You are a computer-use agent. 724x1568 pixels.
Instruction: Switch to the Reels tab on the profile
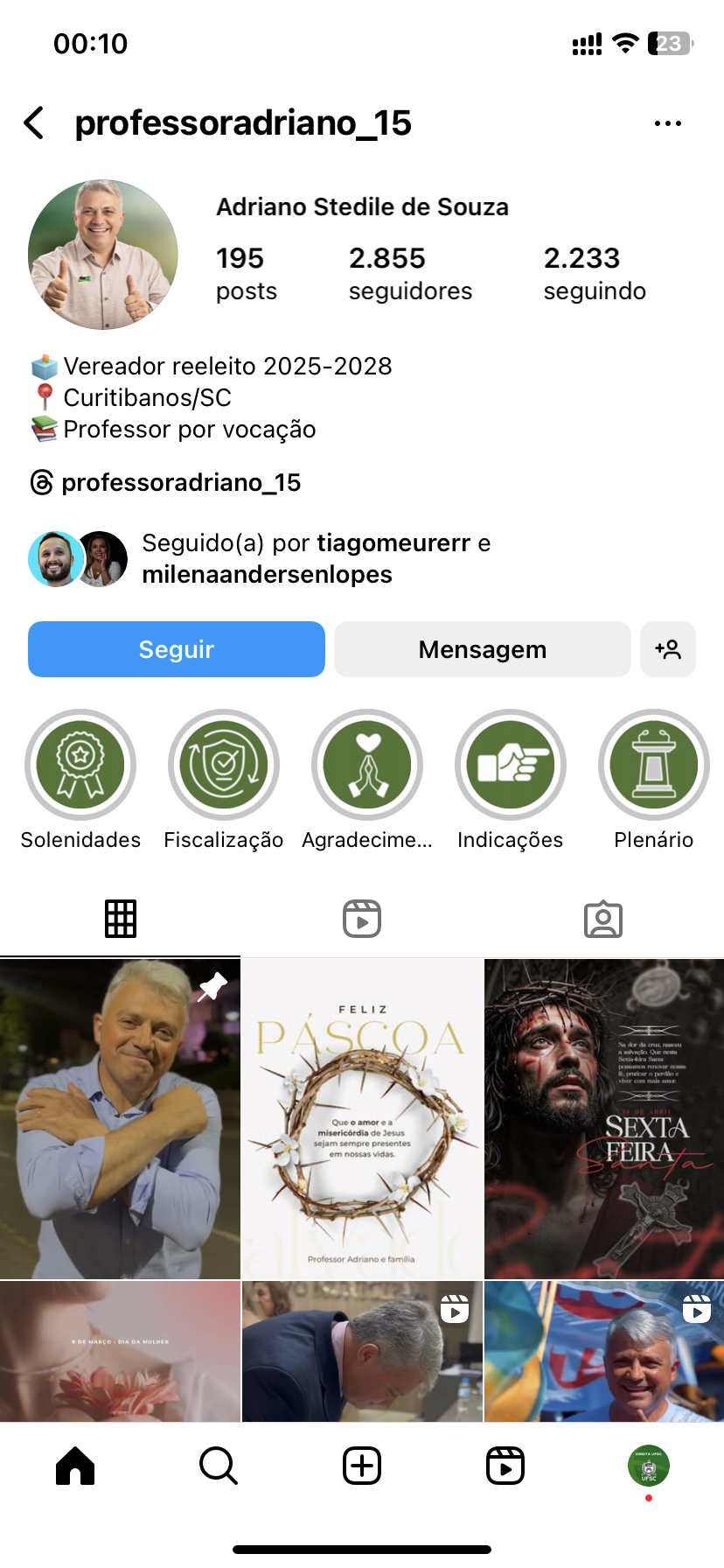(362, 919)
